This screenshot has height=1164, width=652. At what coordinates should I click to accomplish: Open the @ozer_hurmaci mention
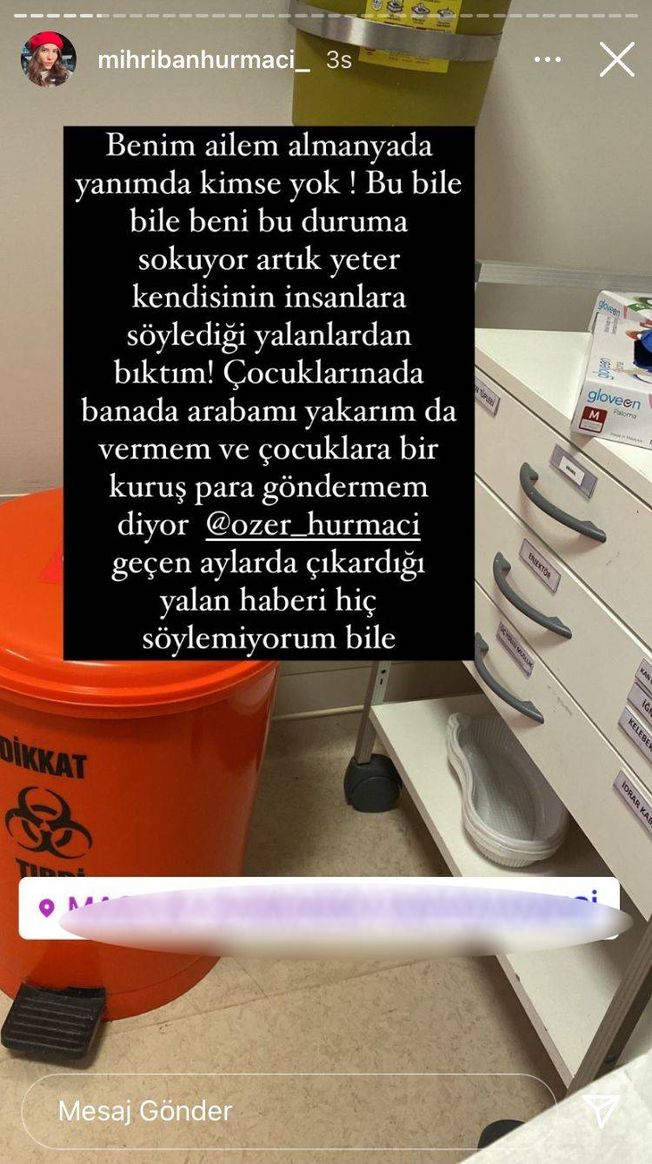tap(312, 524)
